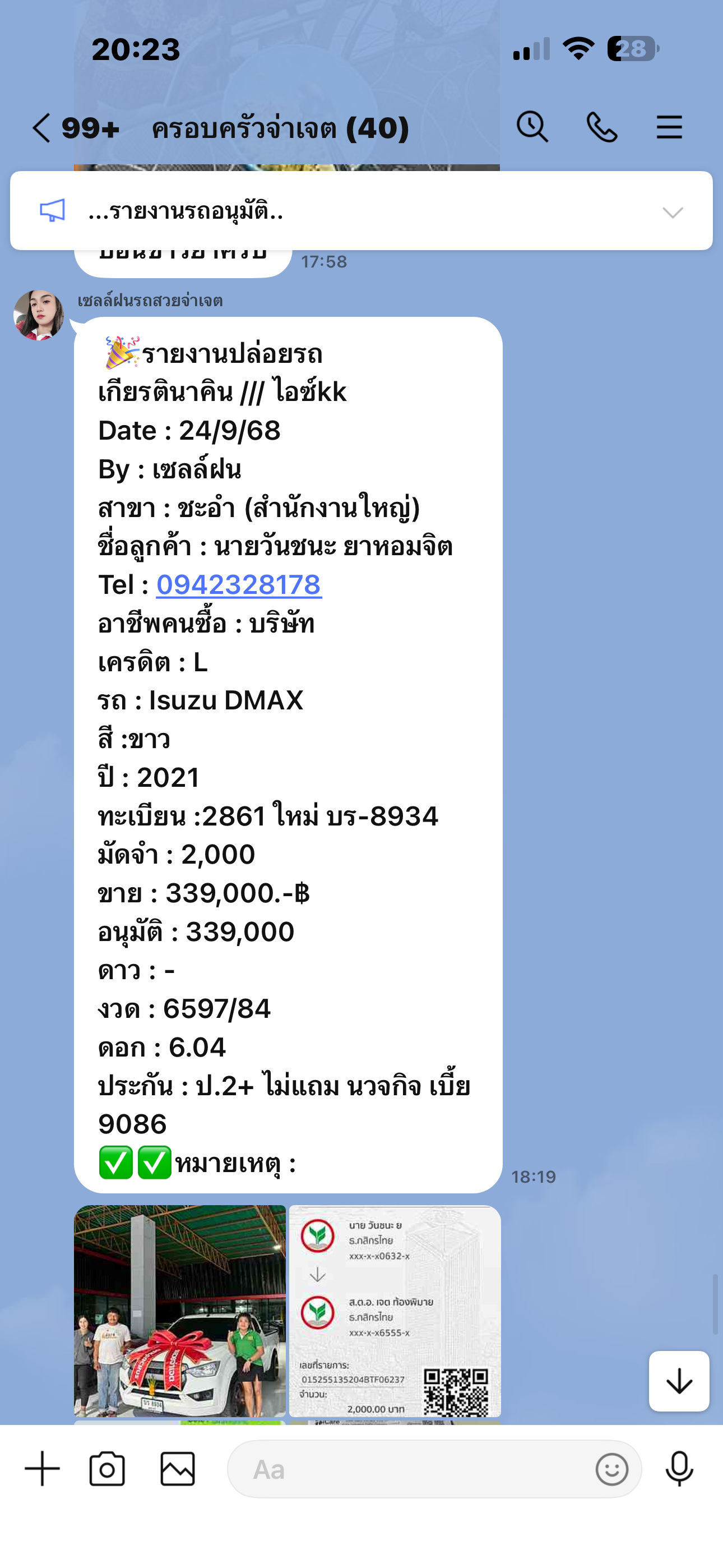Pick an image from the gallery
The image size is (723, 1568).
point(177,1469)
